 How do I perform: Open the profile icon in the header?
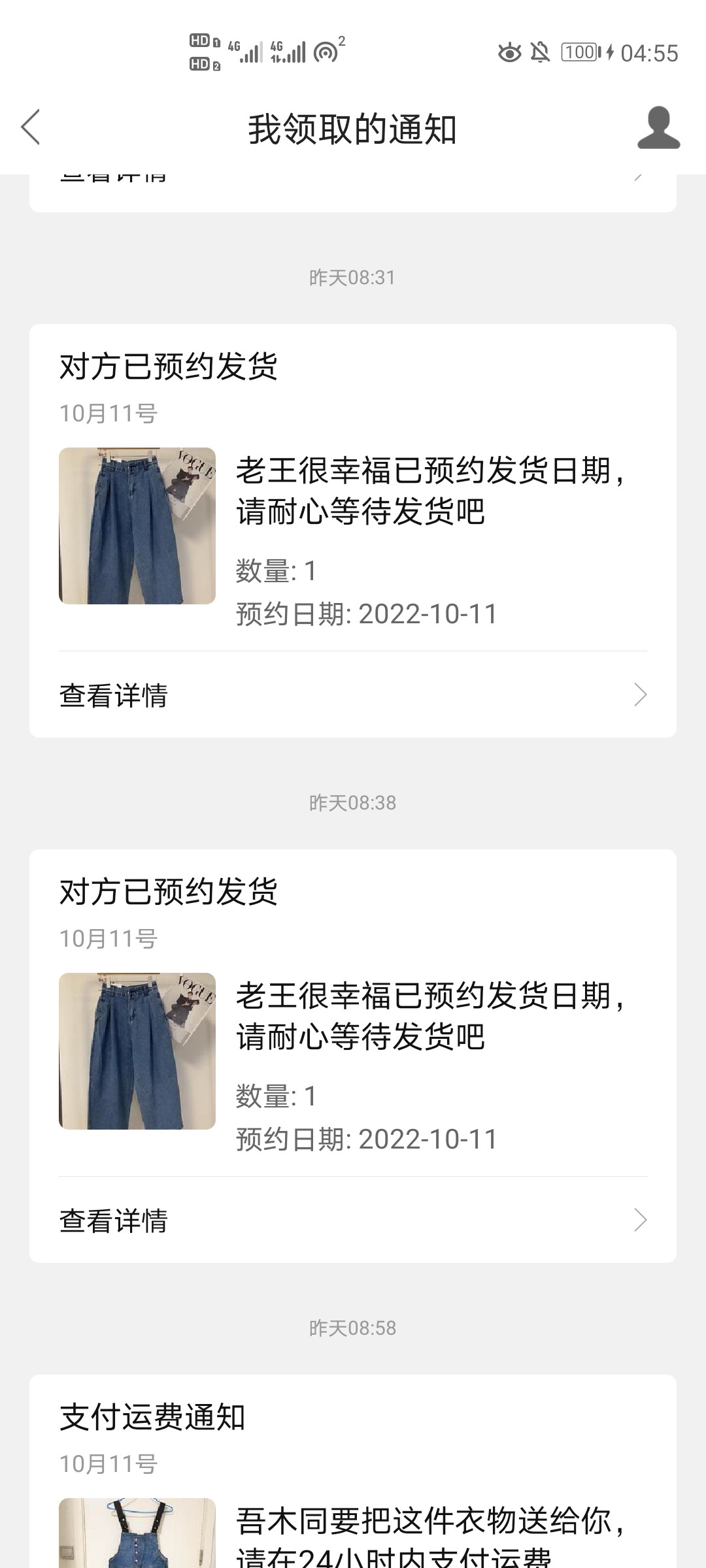tap(658, 128)
